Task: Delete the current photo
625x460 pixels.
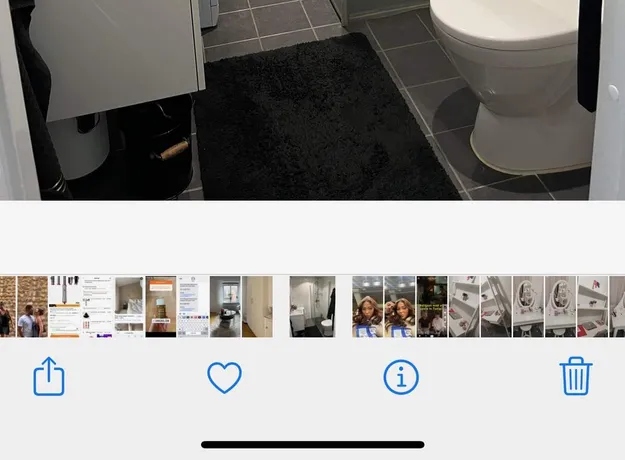Action: (x=576, y=377)
